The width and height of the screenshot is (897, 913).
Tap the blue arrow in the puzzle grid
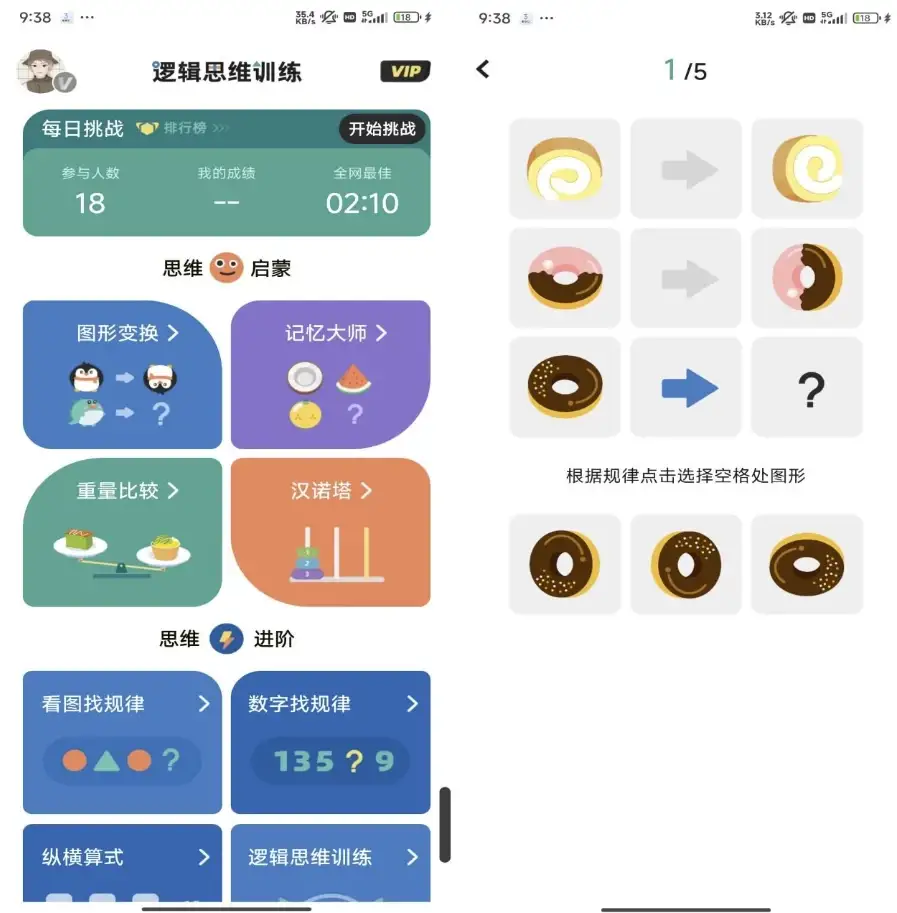click(686, 385)
